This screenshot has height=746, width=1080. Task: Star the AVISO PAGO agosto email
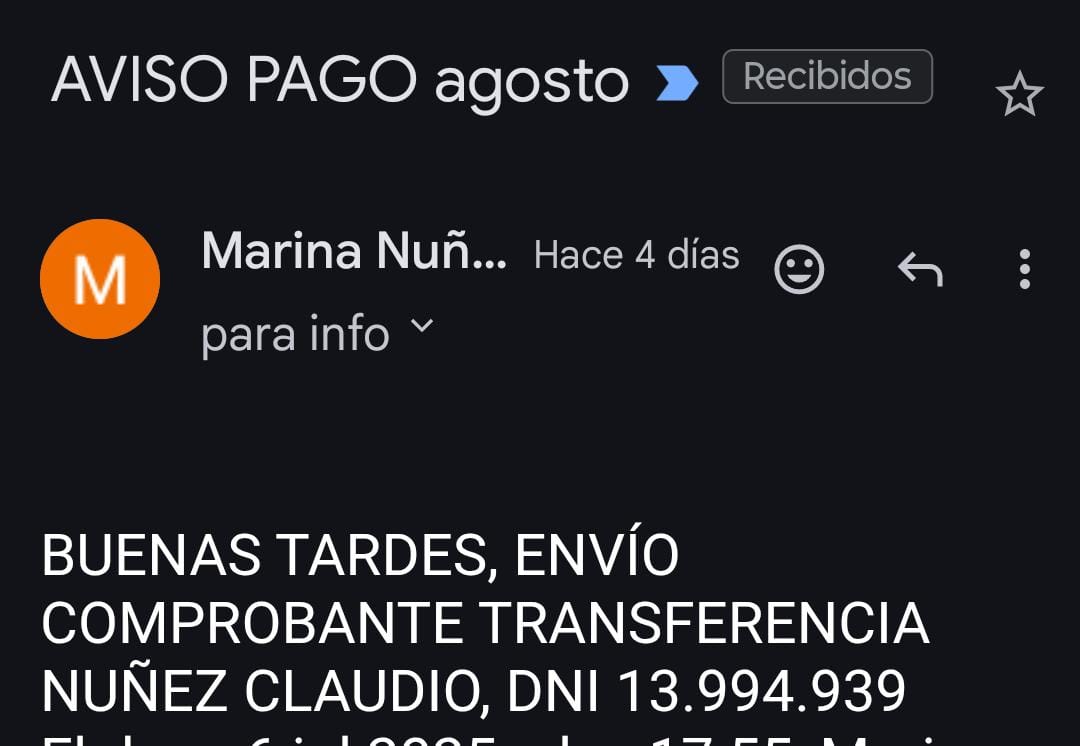1019,96
